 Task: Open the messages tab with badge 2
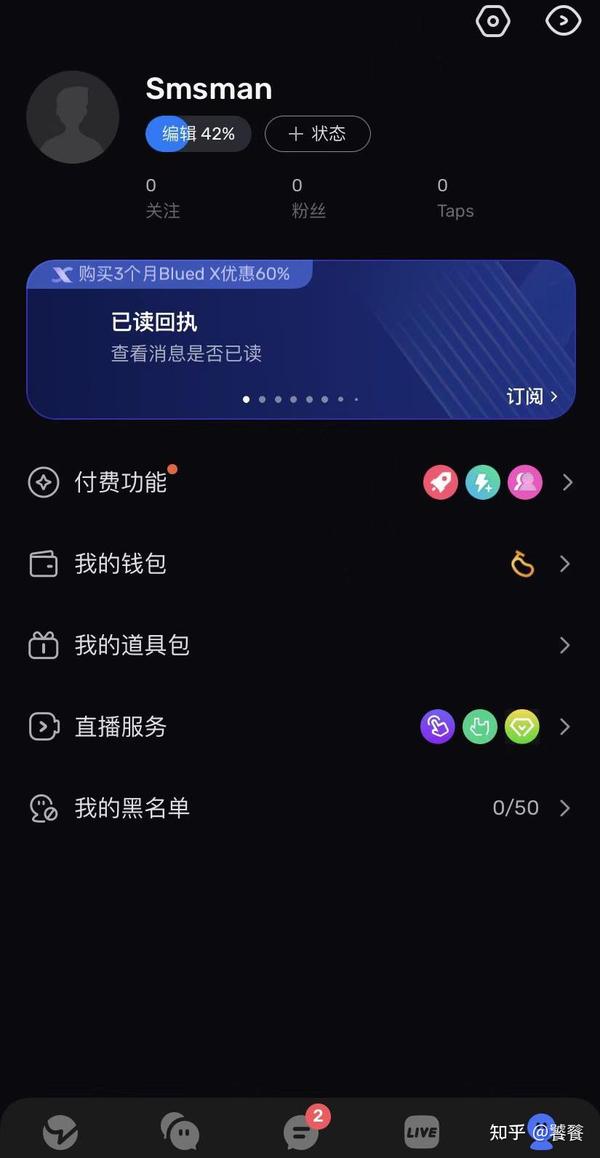(x=303, y=1128)
